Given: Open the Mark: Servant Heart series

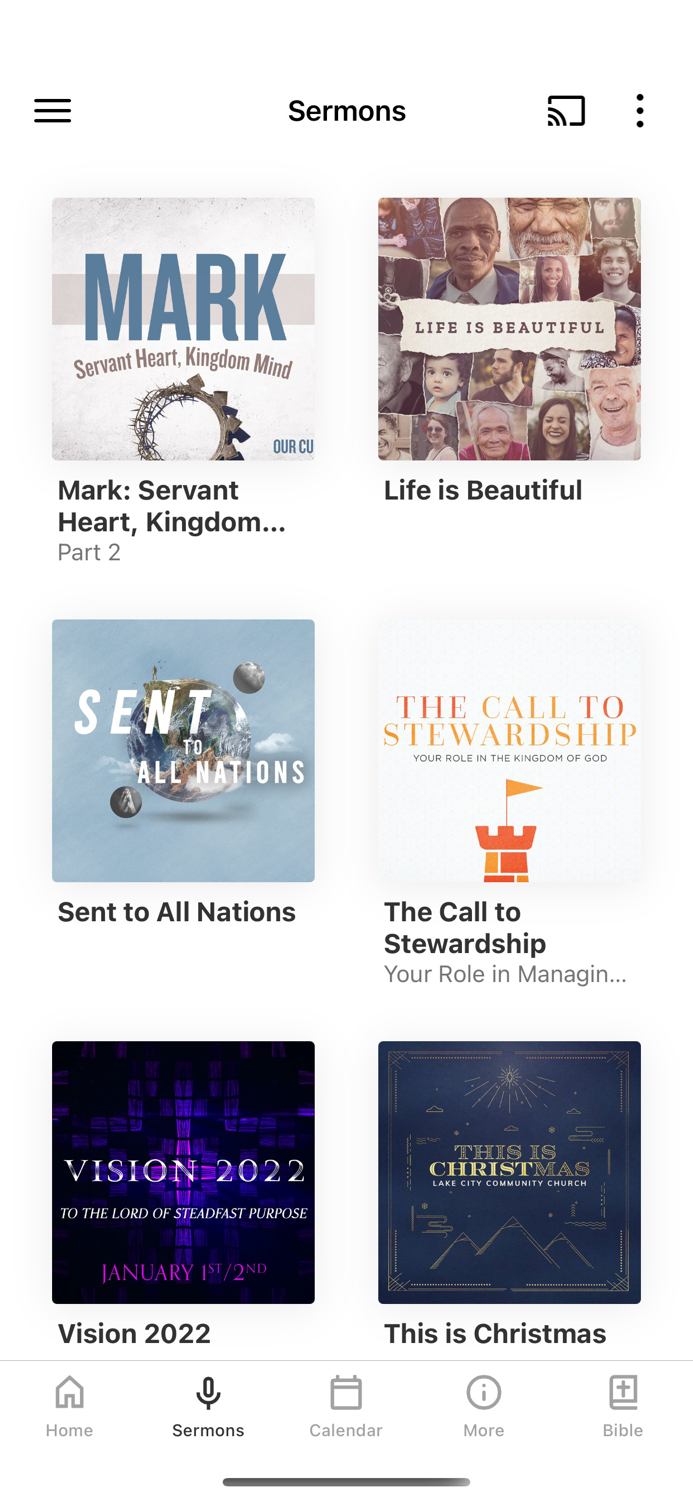Looking at the screenshot, I should click(x=183, y=329).
